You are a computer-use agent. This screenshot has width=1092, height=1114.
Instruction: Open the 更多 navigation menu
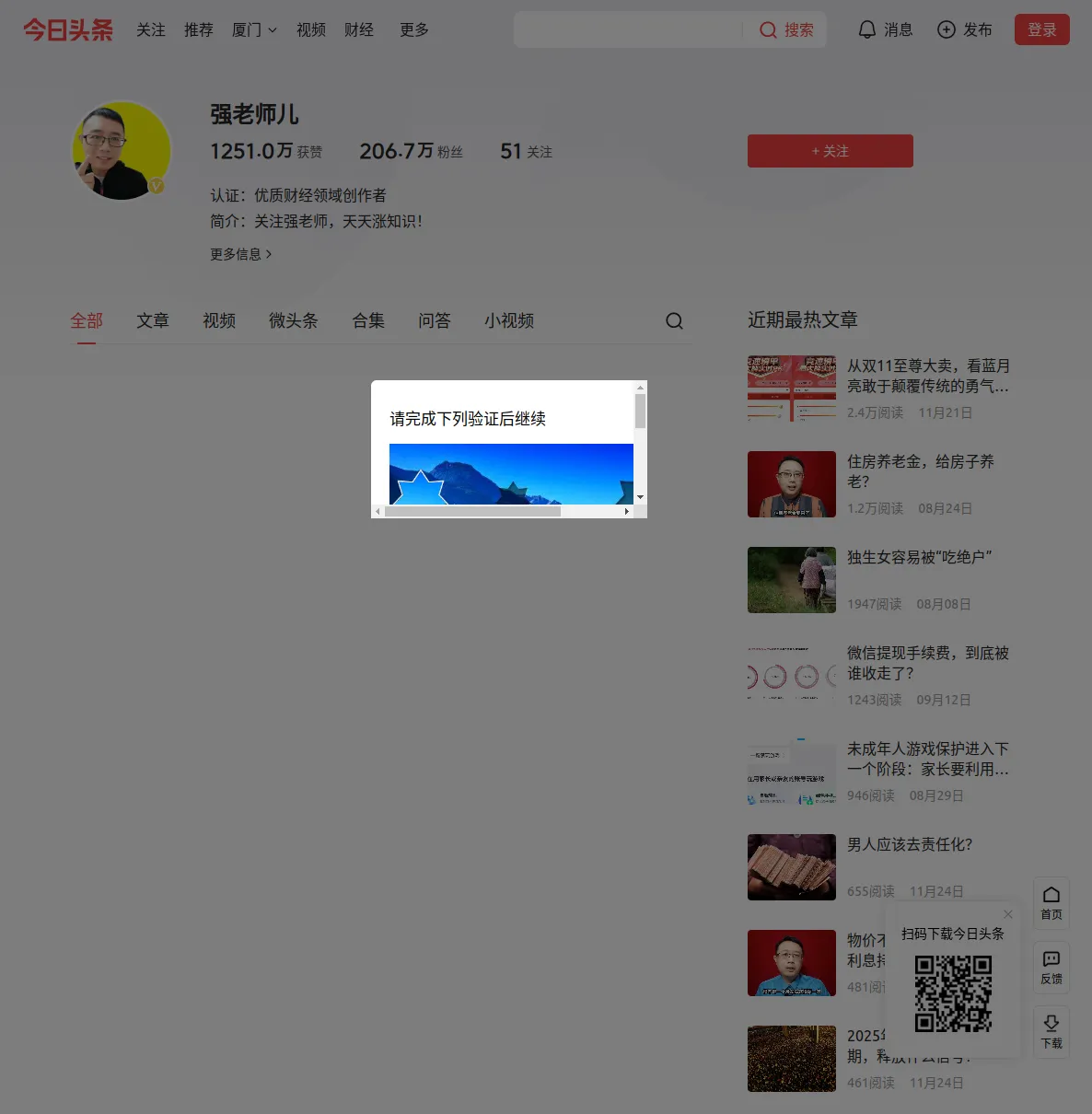coord(413,29)
